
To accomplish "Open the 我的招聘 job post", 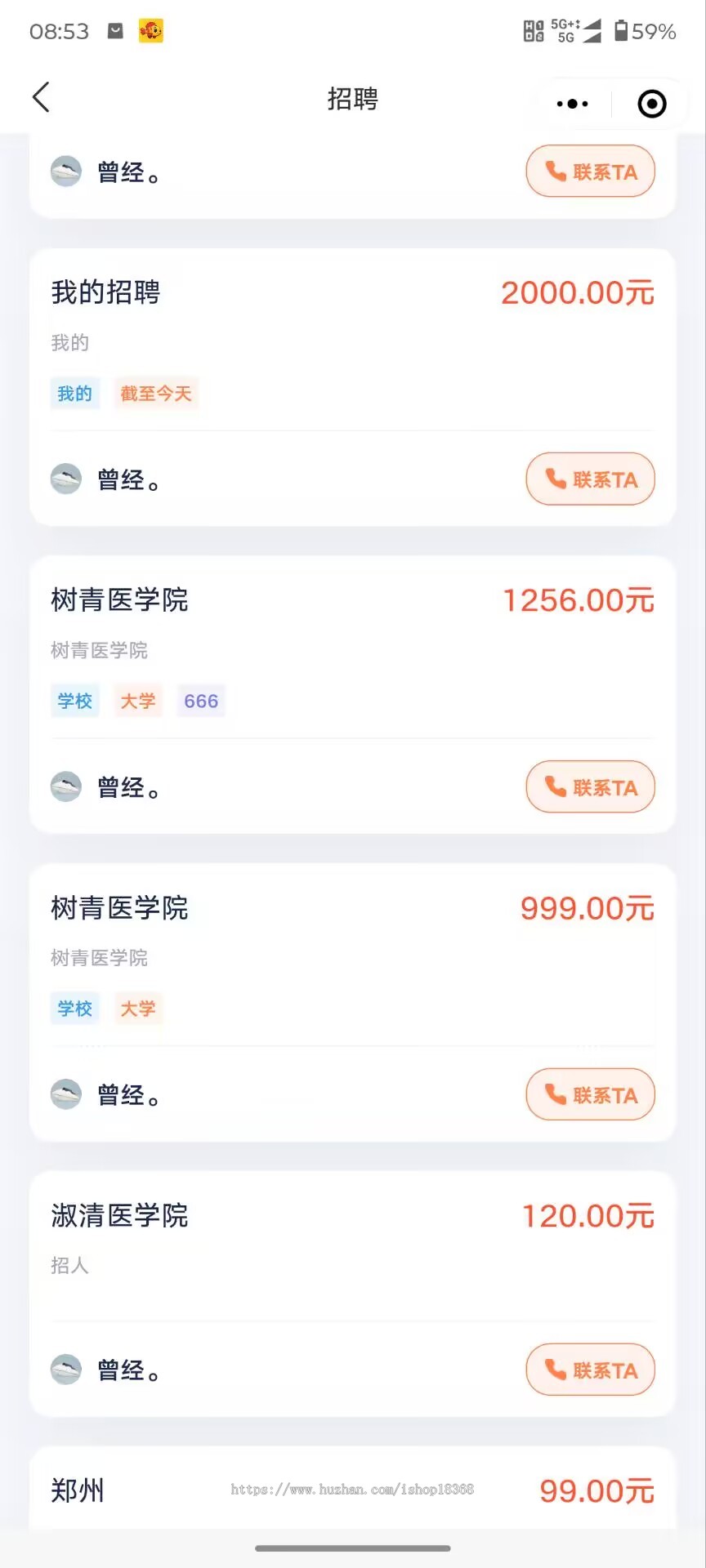I will point(105,292).
